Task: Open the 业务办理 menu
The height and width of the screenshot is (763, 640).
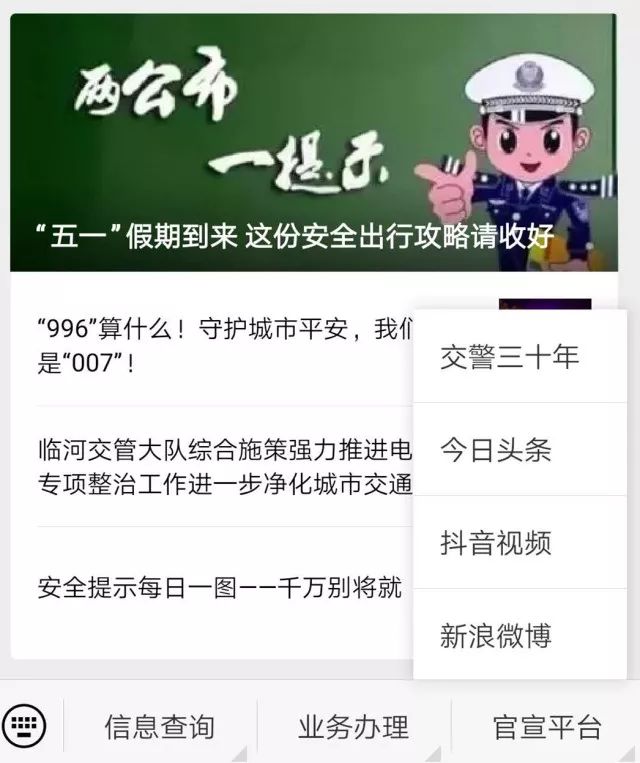Action: 353,726
